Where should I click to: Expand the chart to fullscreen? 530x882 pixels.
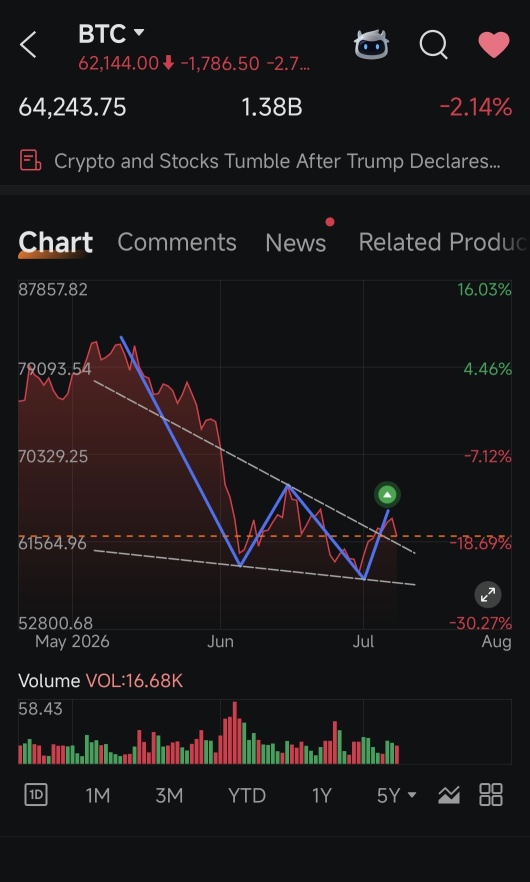coord(488,595)
